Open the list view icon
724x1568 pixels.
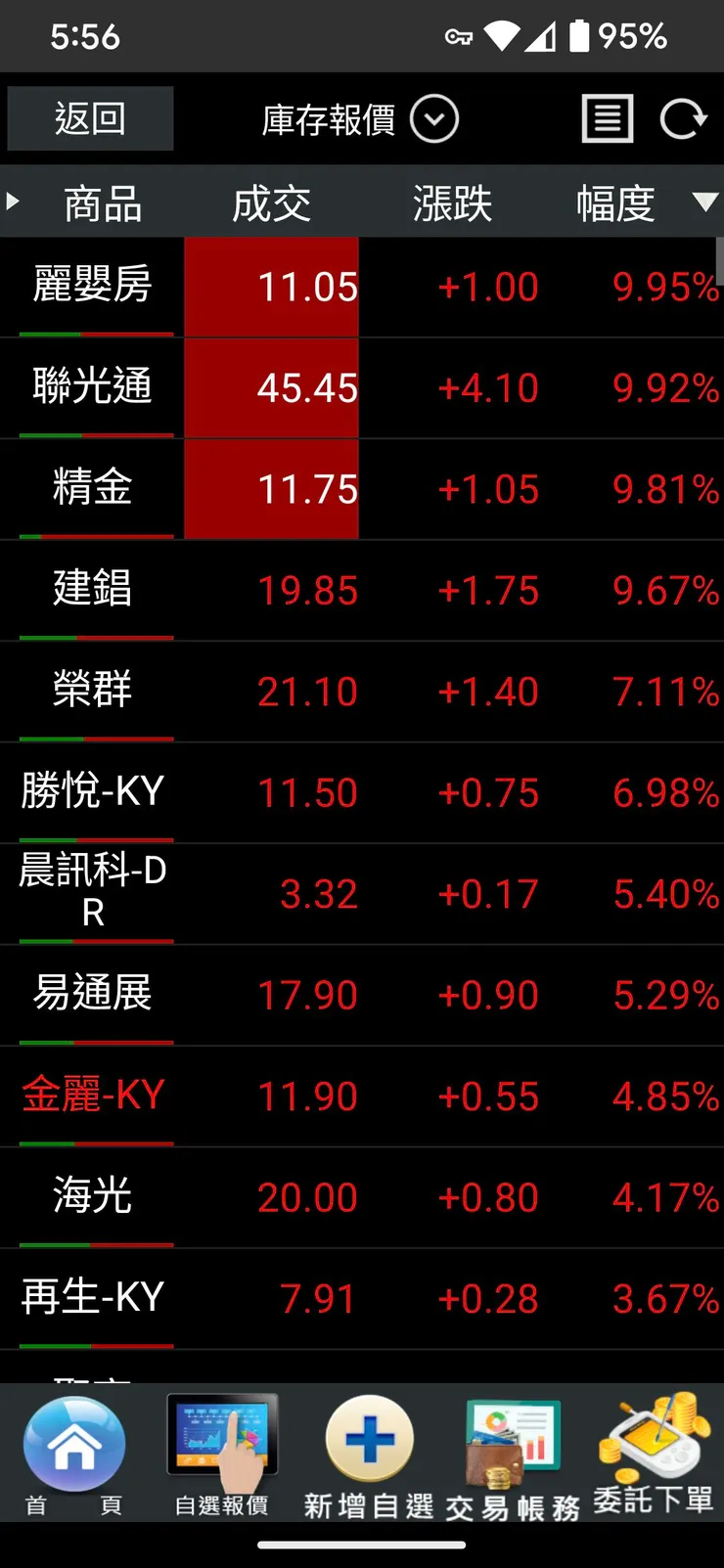pyautogui.click(x=608, y=119)
